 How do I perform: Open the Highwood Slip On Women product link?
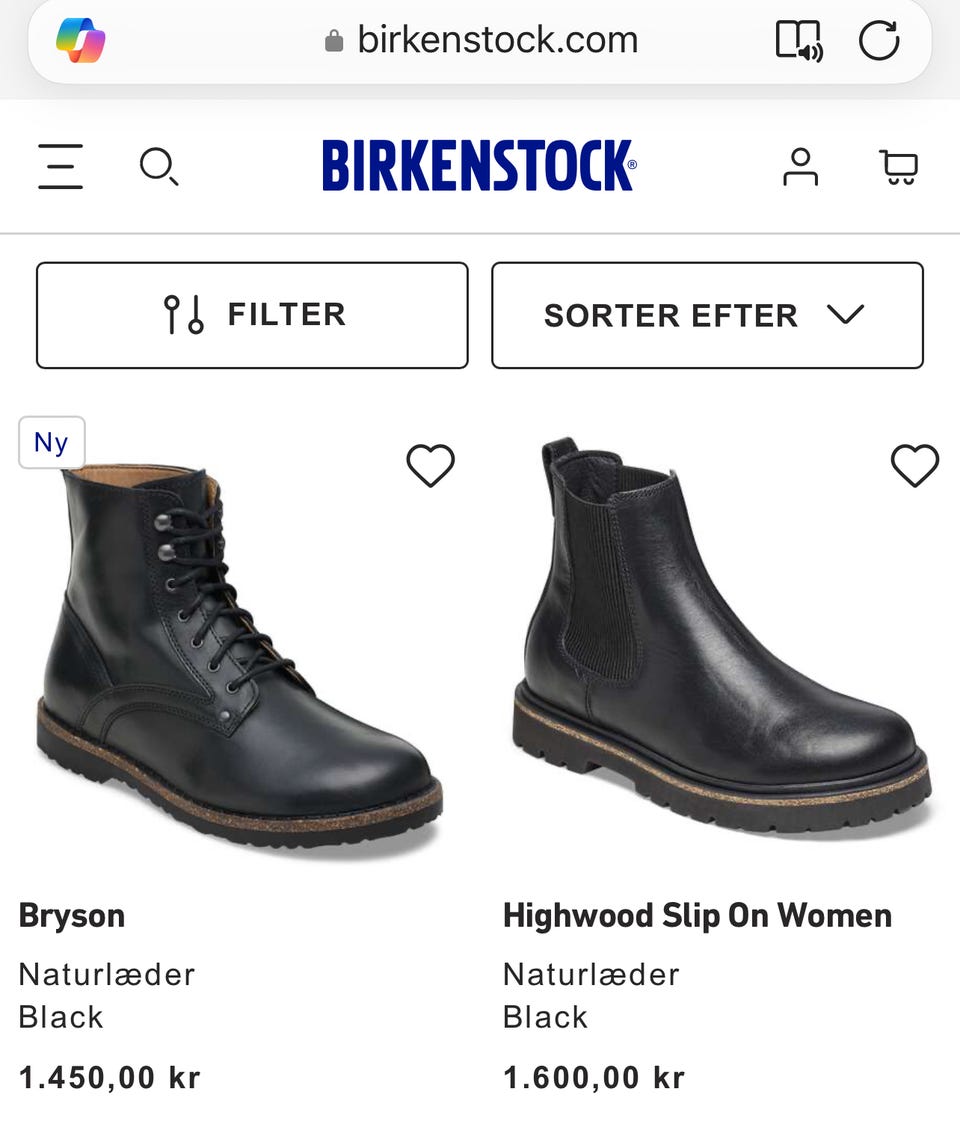698,915
